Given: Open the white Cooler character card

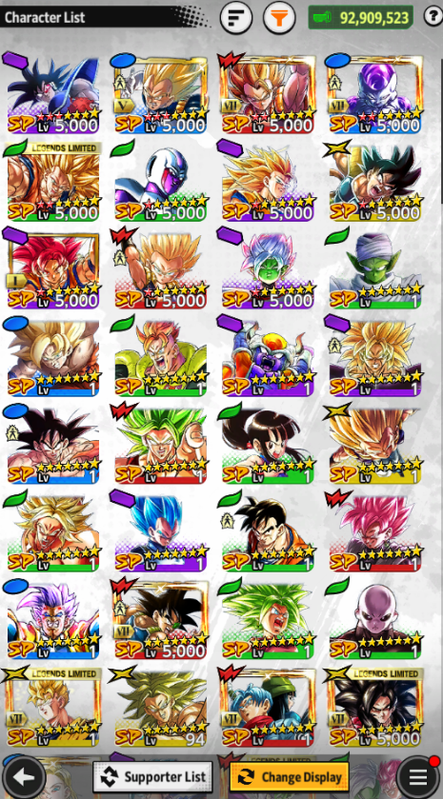Looking at the screenshot, I should (160, 182).
